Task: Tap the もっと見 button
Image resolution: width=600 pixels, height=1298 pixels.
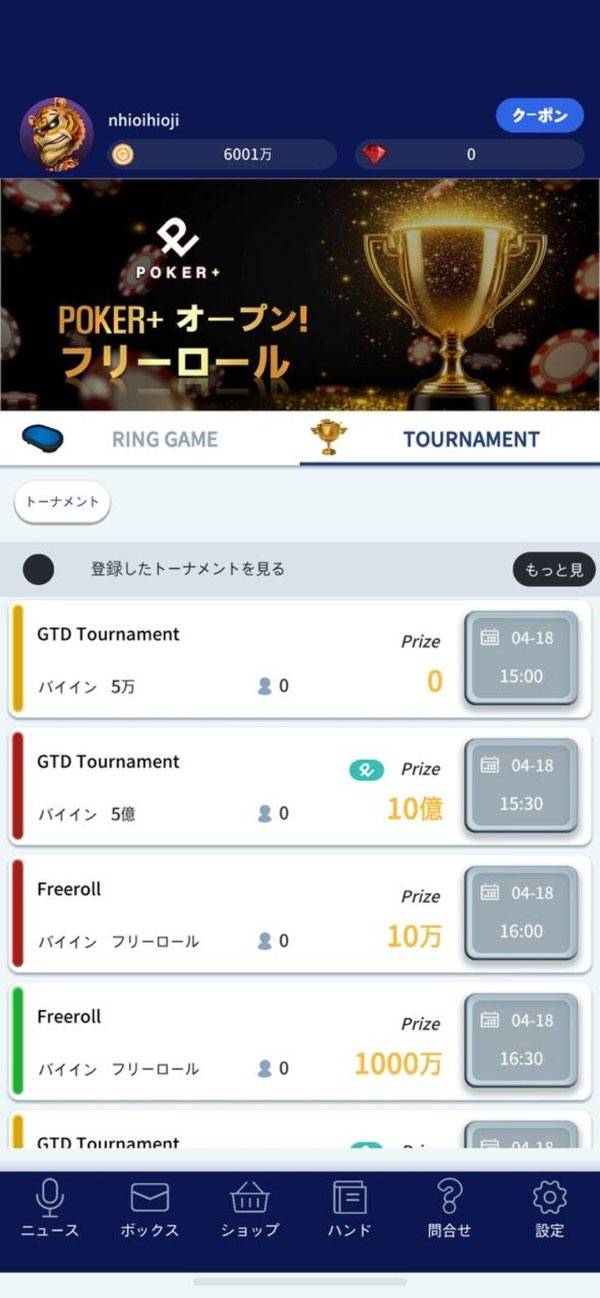Action: pos(554,569)
